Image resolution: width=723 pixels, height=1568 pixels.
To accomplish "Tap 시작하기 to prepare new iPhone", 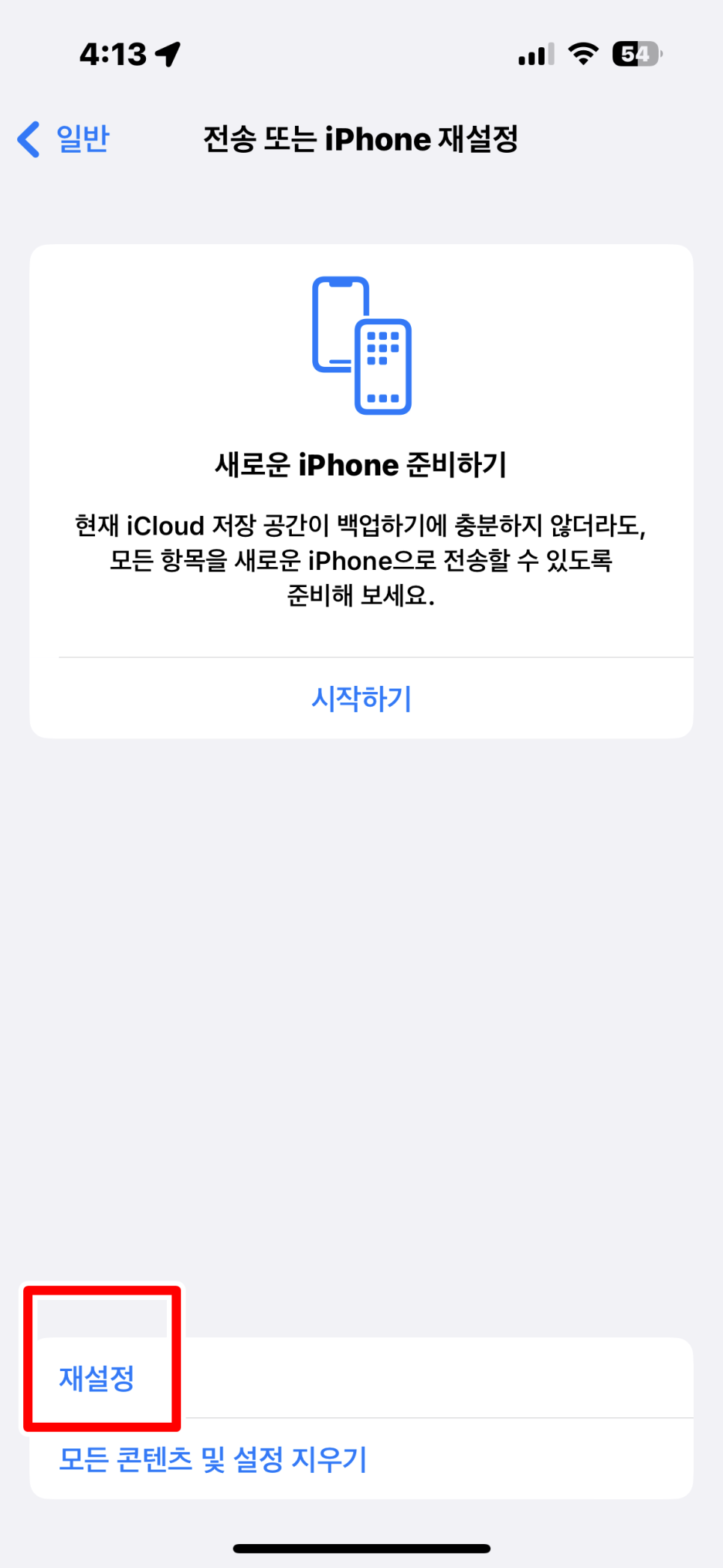I will 361,698.
